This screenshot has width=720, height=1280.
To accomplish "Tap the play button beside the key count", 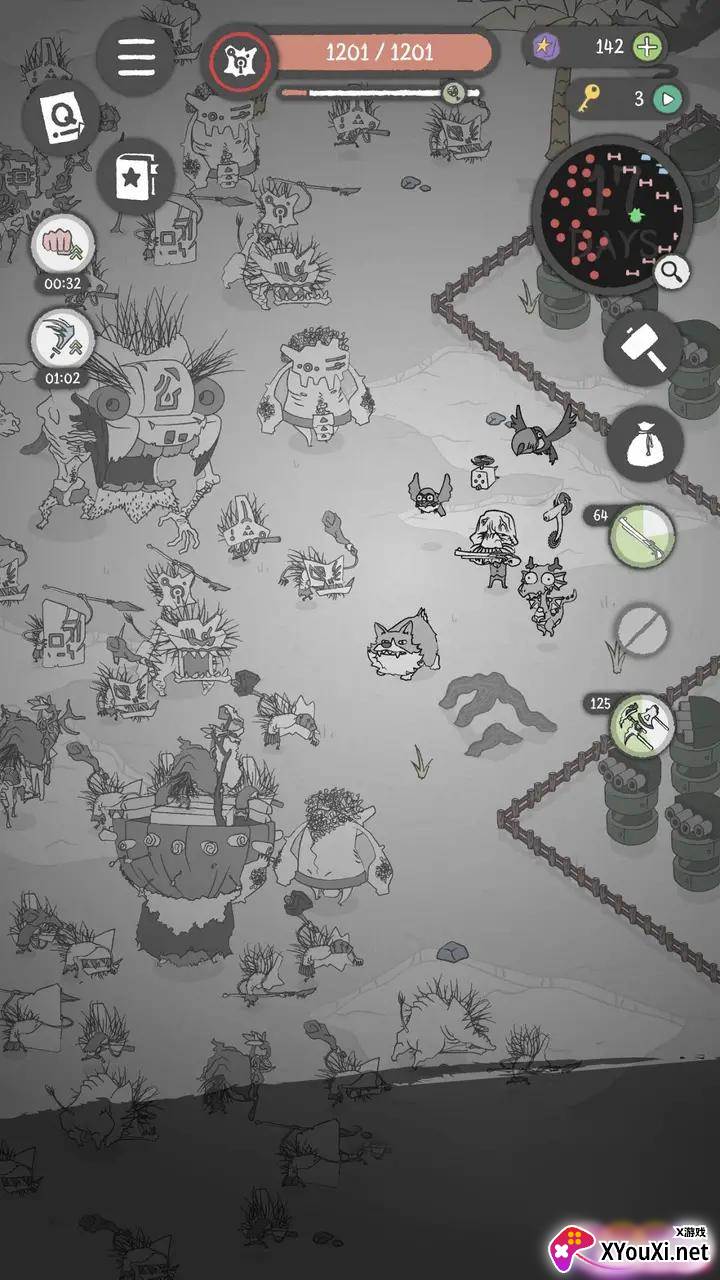I will pyautogui.click(x=667, y=99).
